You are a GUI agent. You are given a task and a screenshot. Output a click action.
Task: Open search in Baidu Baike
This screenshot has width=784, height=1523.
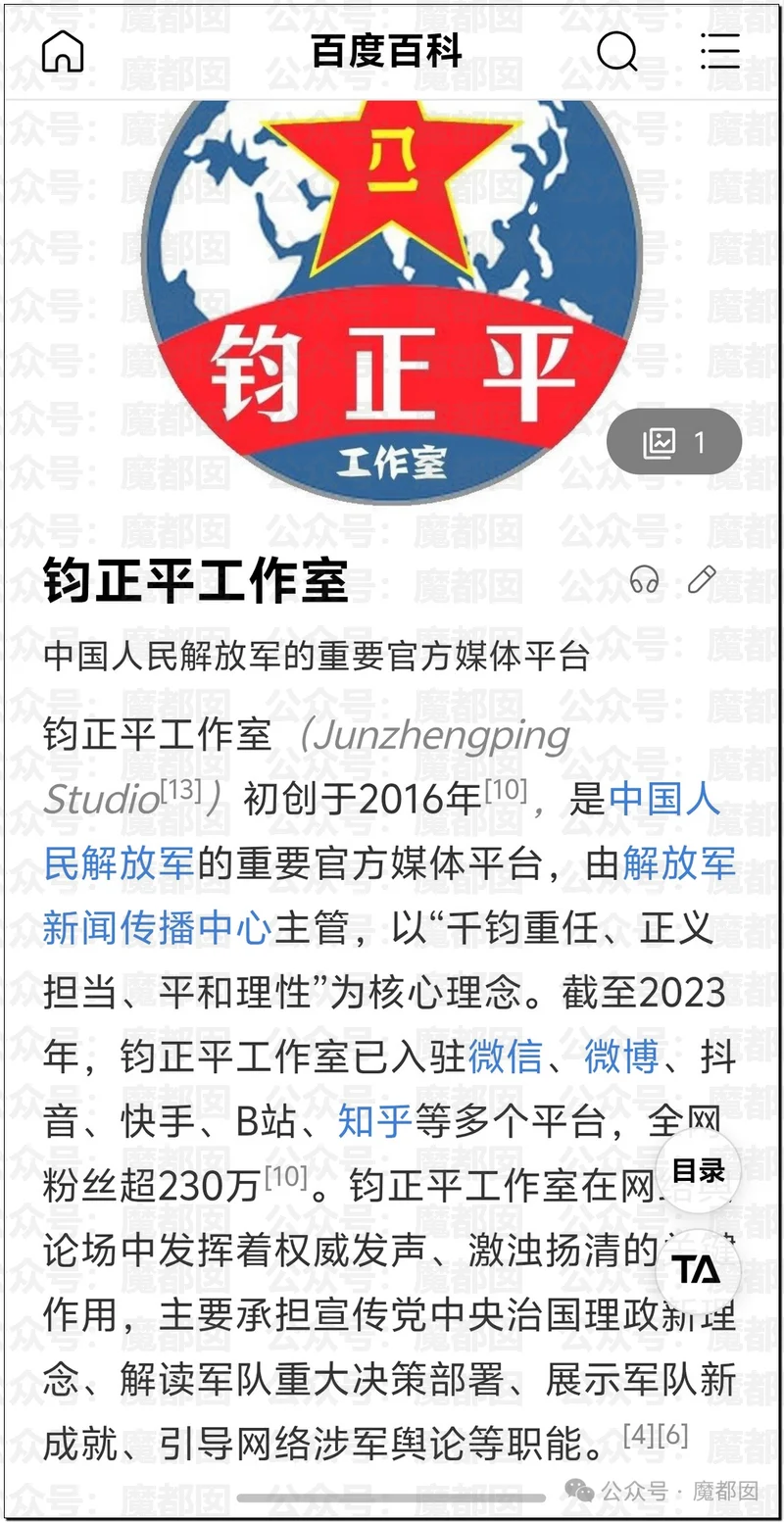(616, 51)
